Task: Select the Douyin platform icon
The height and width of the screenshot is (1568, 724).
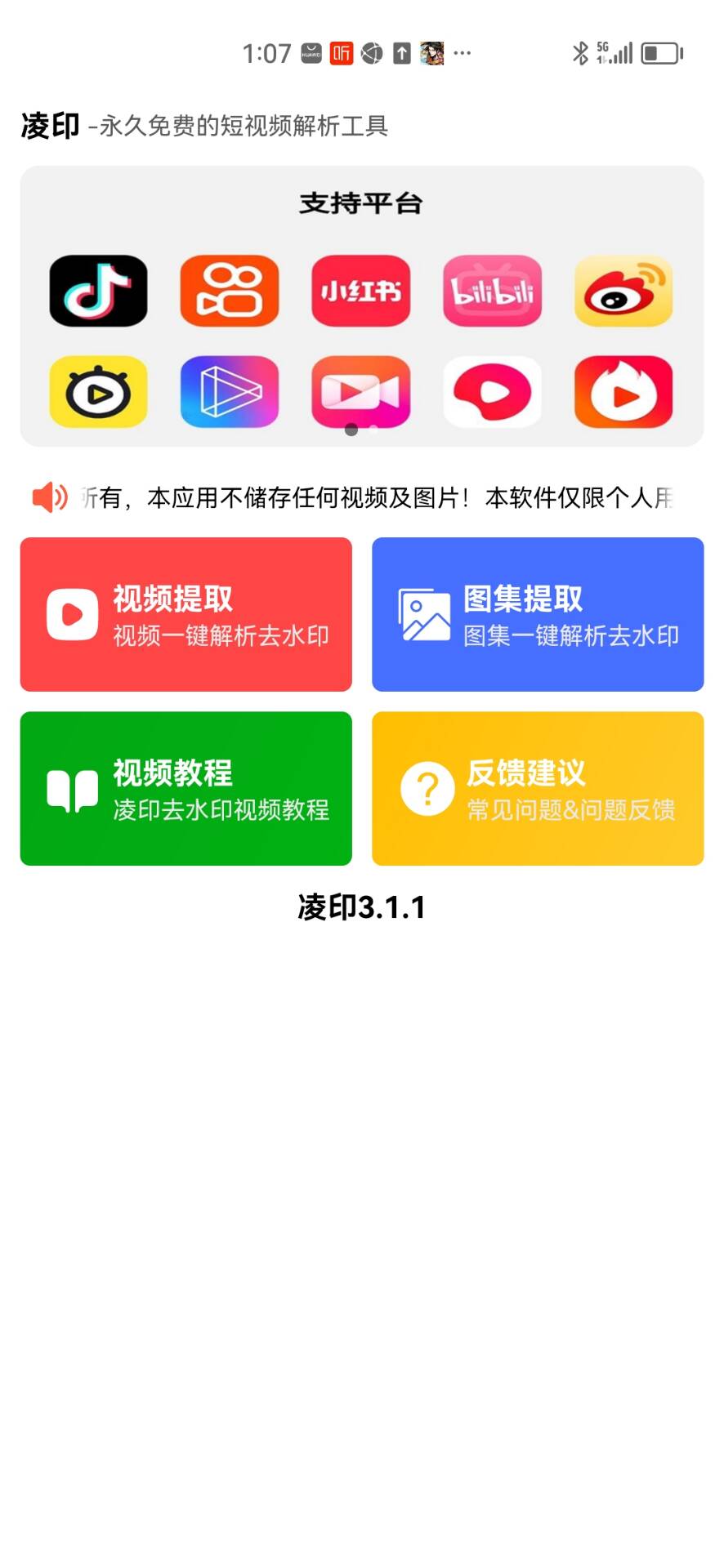Action: coord(97,292)
